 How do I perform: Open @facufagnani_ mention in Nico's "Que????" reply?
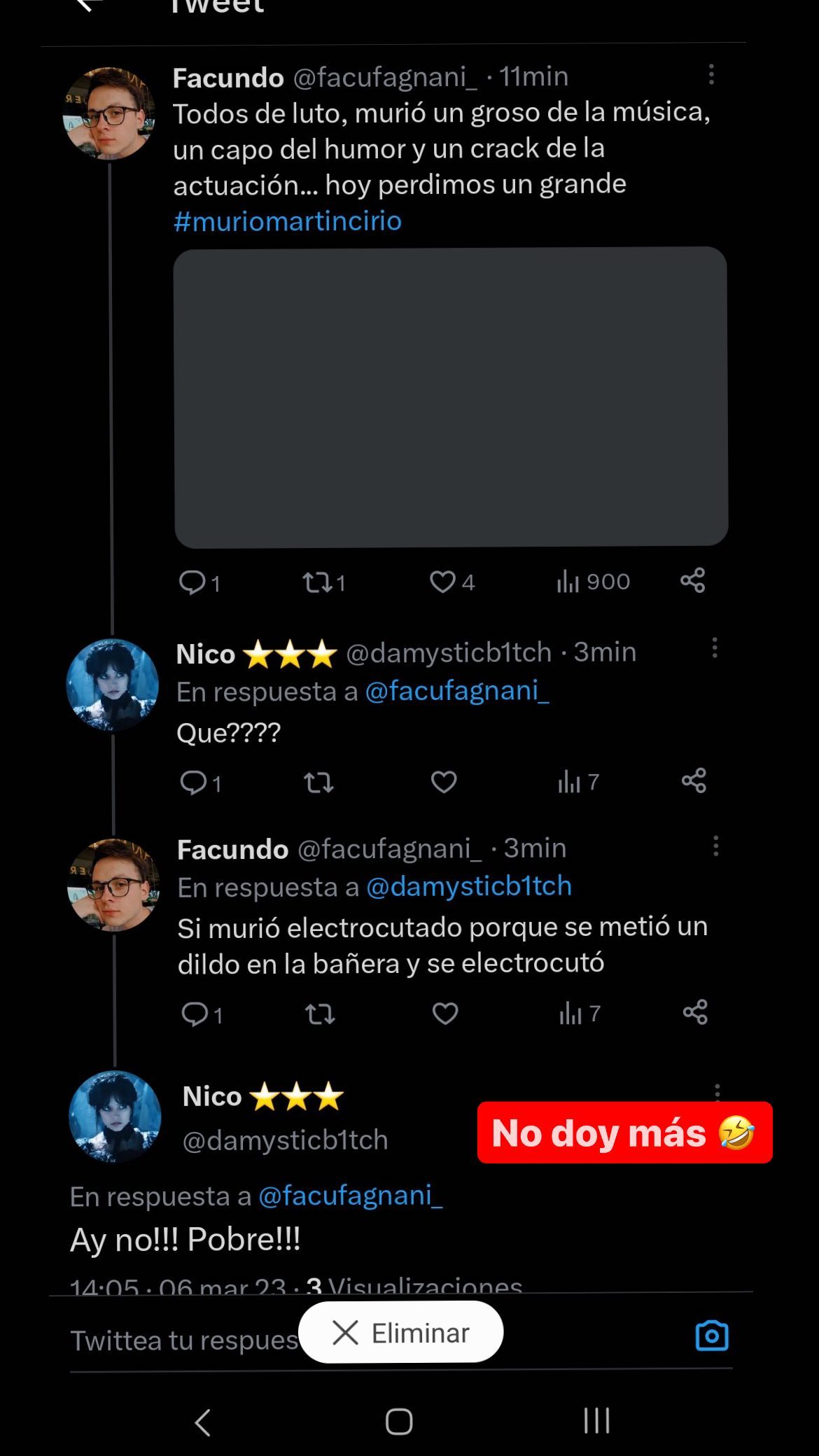(457, 692)
